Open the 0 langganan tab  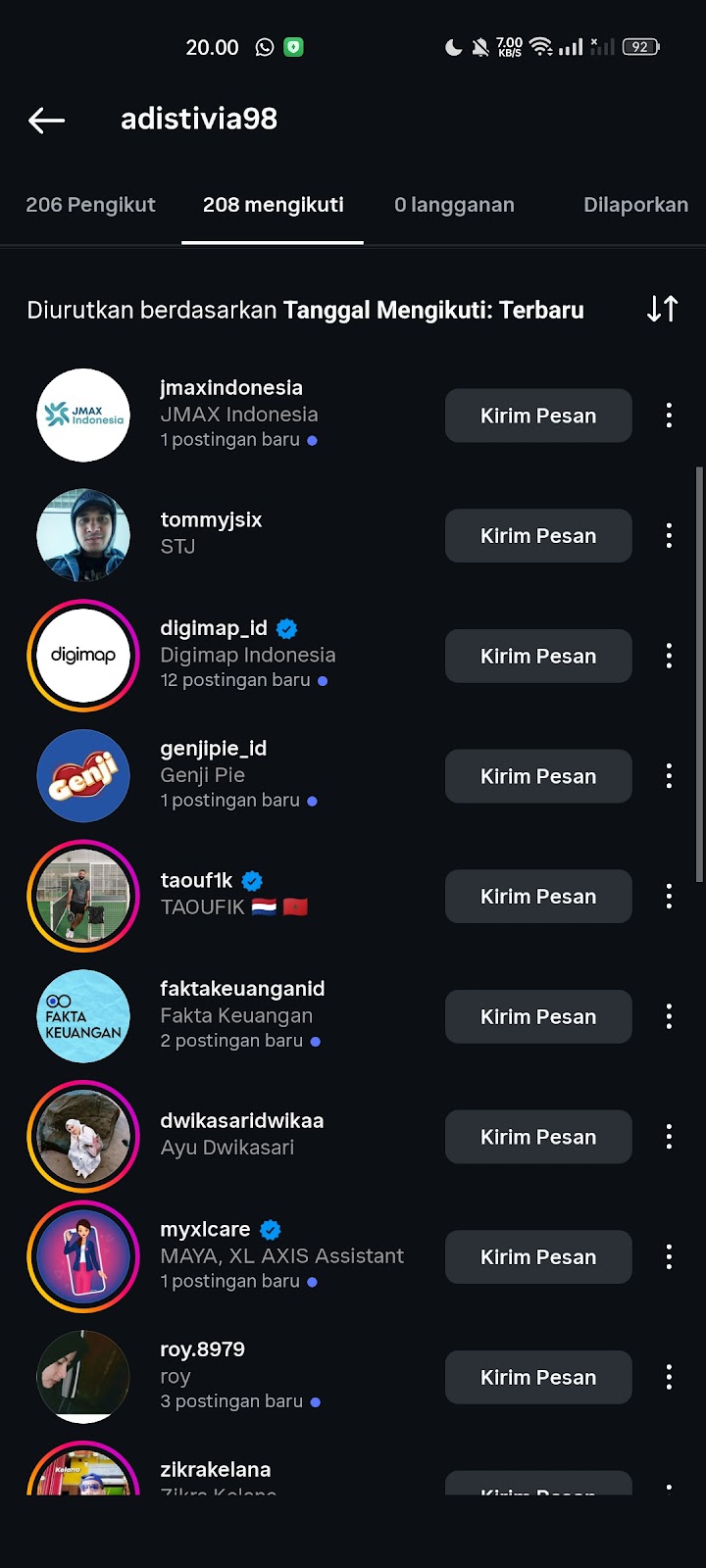[x=454, y=205]
